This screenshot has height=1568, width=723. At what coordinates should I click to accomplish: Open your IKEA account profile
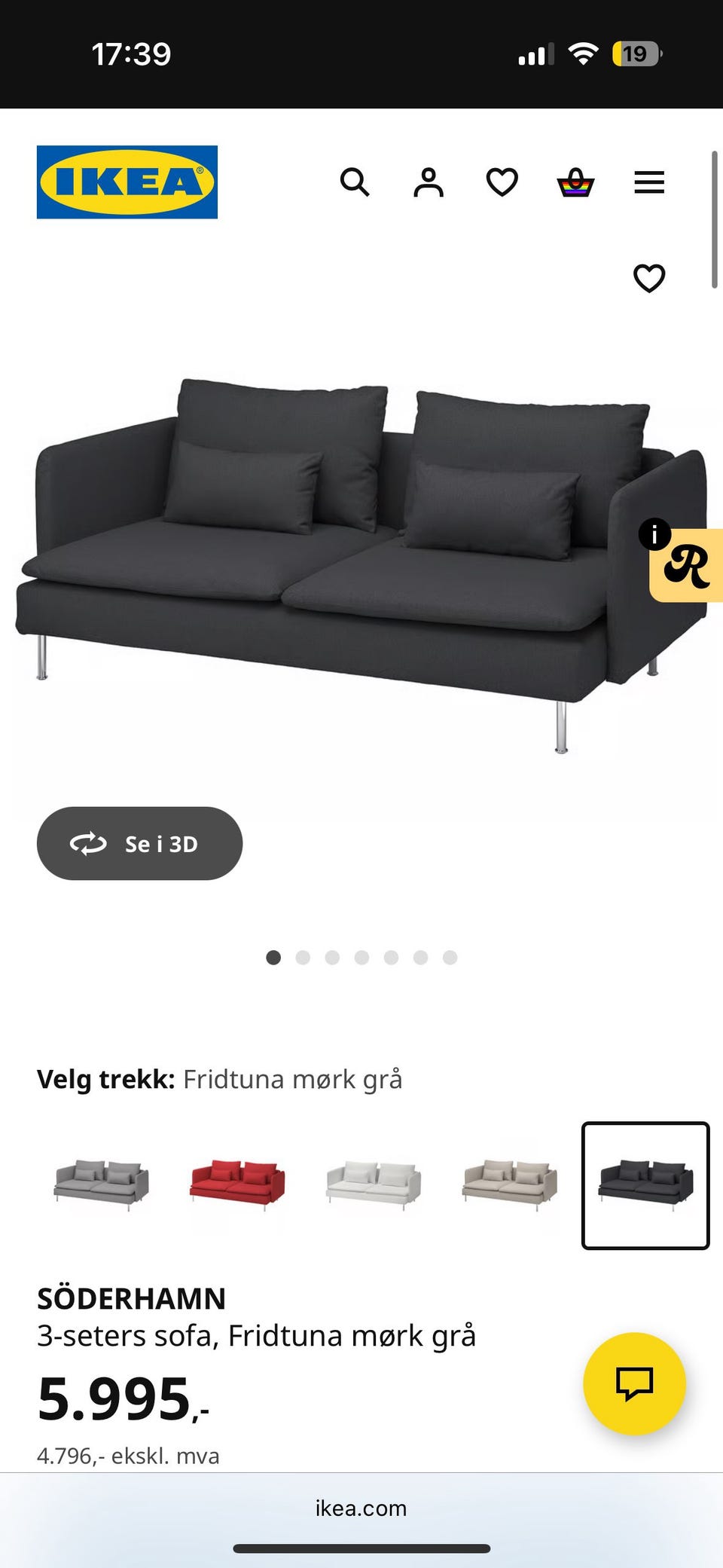click(428, 182)
